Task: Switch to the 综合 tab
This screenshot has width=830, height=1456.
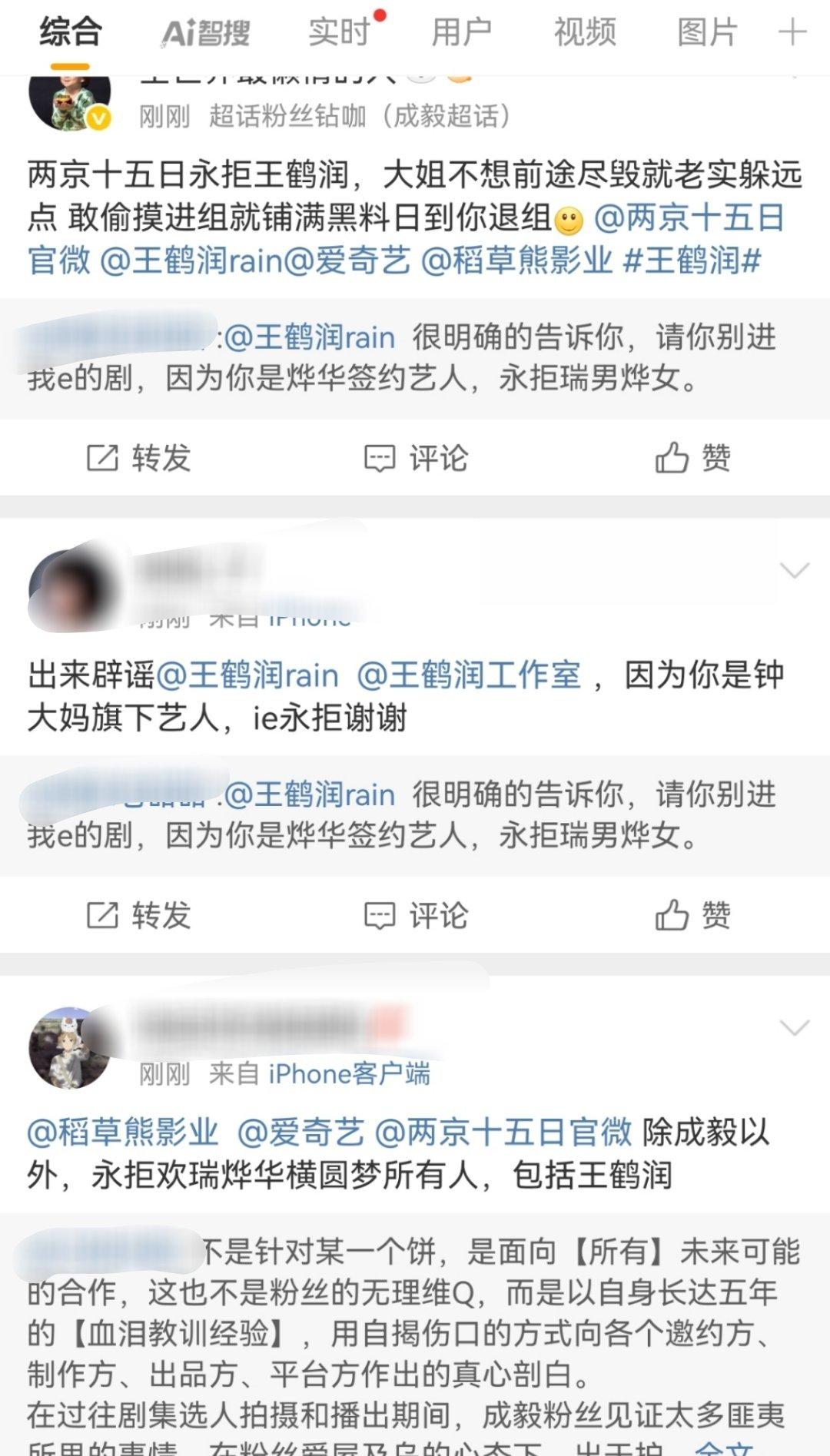Action: (71, 32)
